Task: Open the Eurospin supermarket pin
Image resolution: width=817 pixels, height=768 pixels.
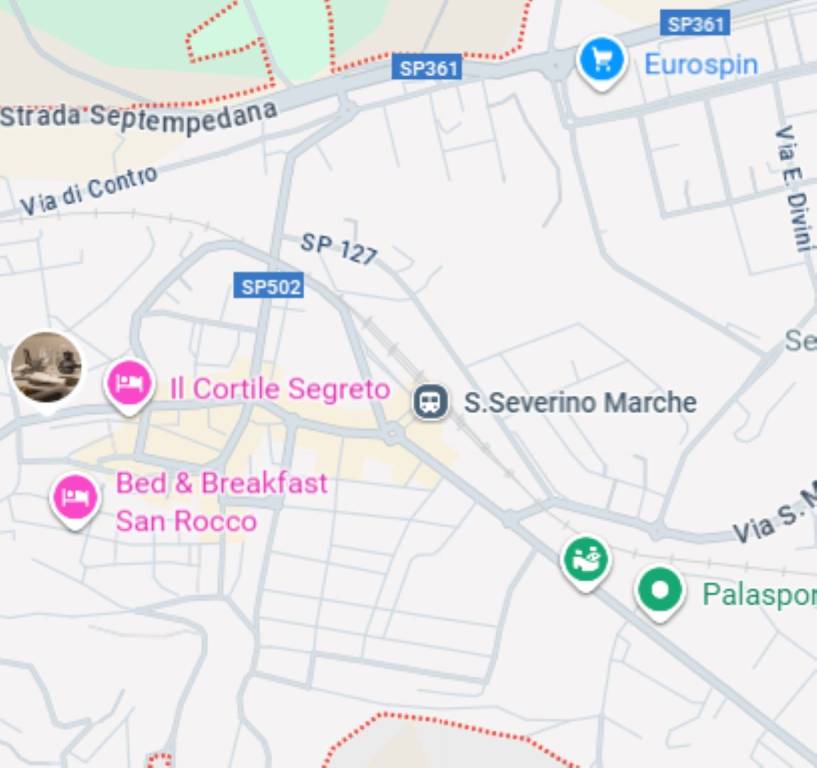Action: (x=602, y=61)
